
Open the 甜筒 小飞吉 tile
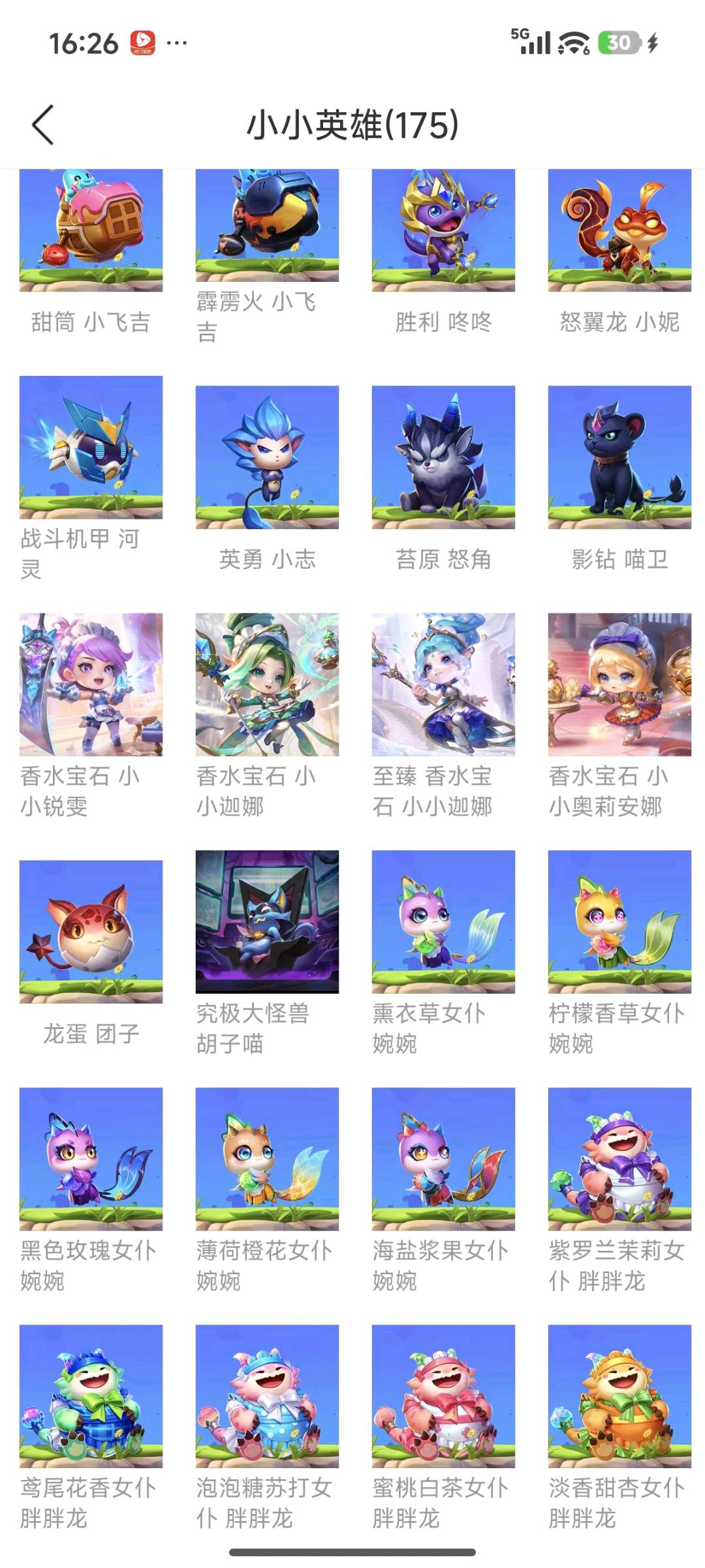click(x=91, y=230)
